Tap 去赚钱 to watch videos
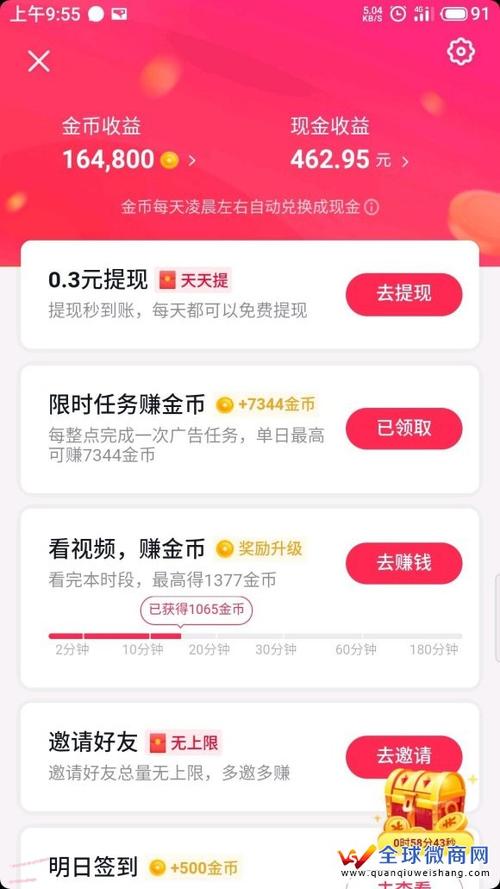Screen dimensions: 500x889 [404, 563]
